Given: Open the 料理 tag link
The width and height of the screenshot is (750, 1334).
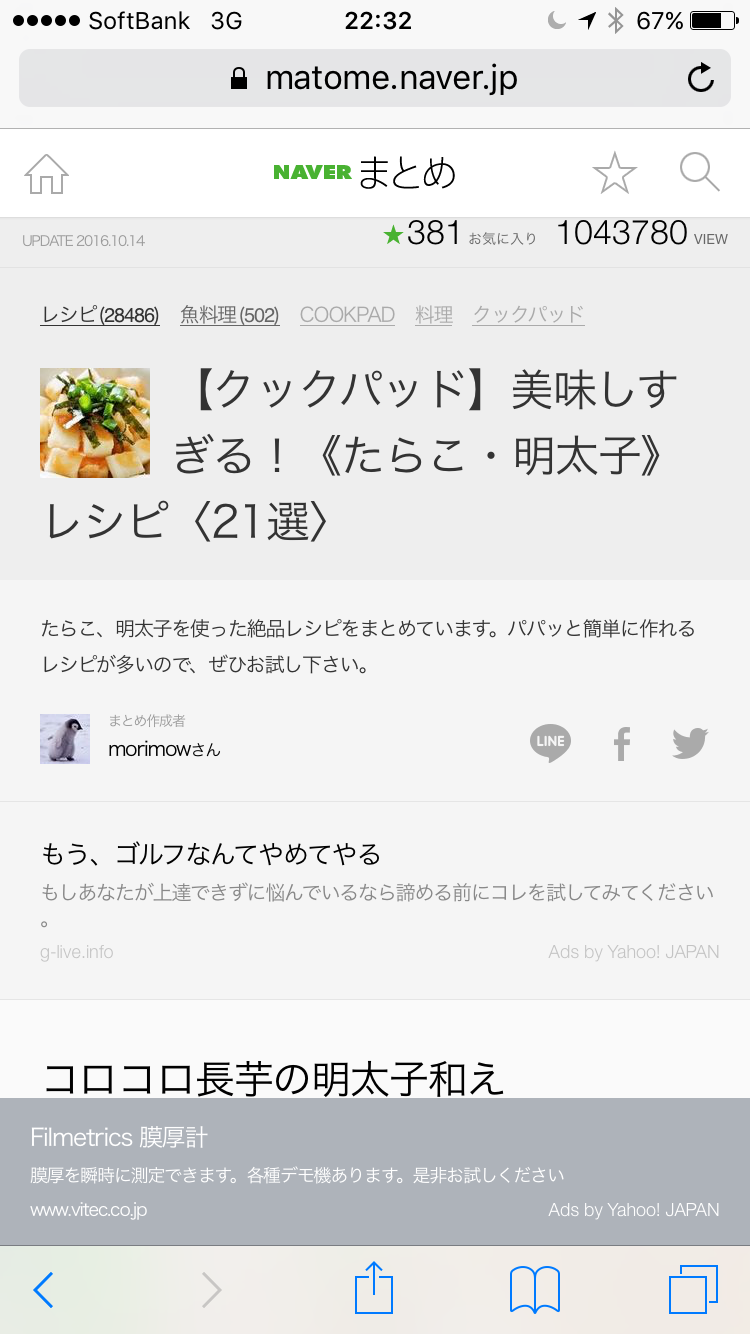Looking at the screenshot, I should click(x=434, y=315).
